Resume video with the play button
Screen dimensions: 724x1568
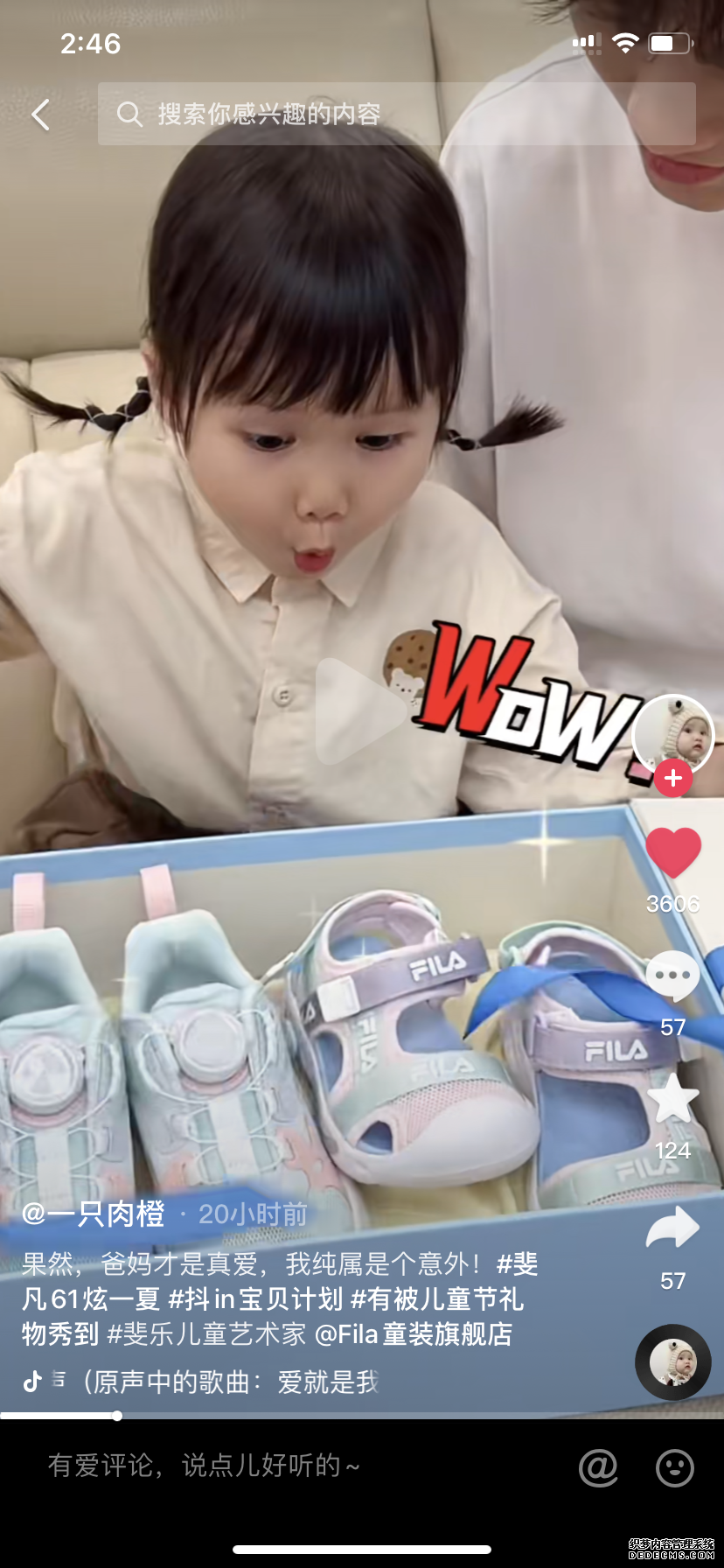(x=357, y=711)
